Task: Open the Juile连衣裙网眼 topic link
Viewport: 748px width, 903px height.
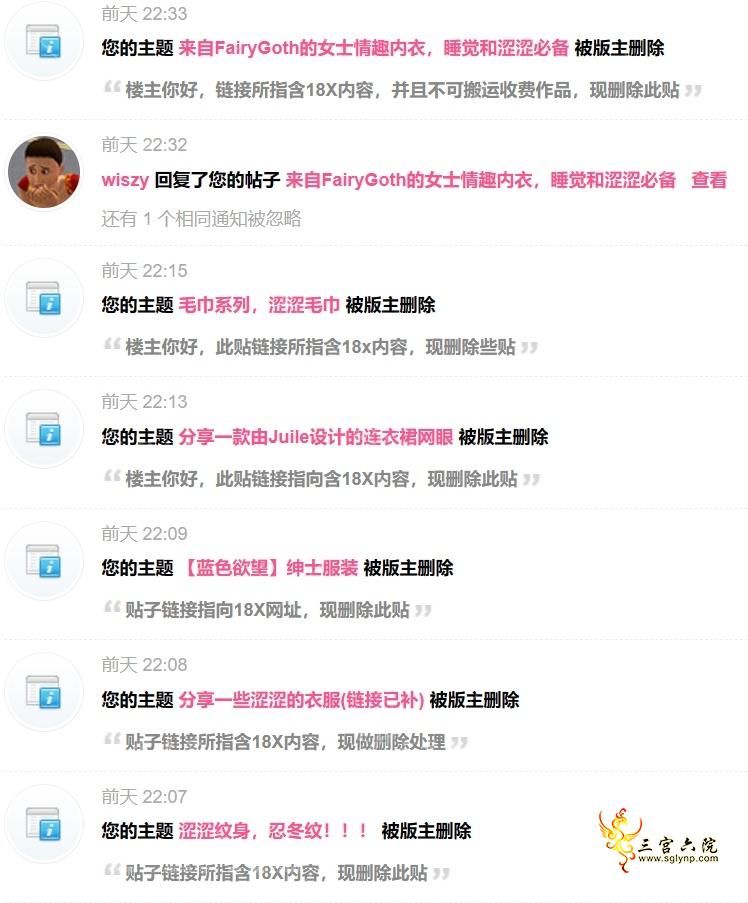Action: pos(315,437)
